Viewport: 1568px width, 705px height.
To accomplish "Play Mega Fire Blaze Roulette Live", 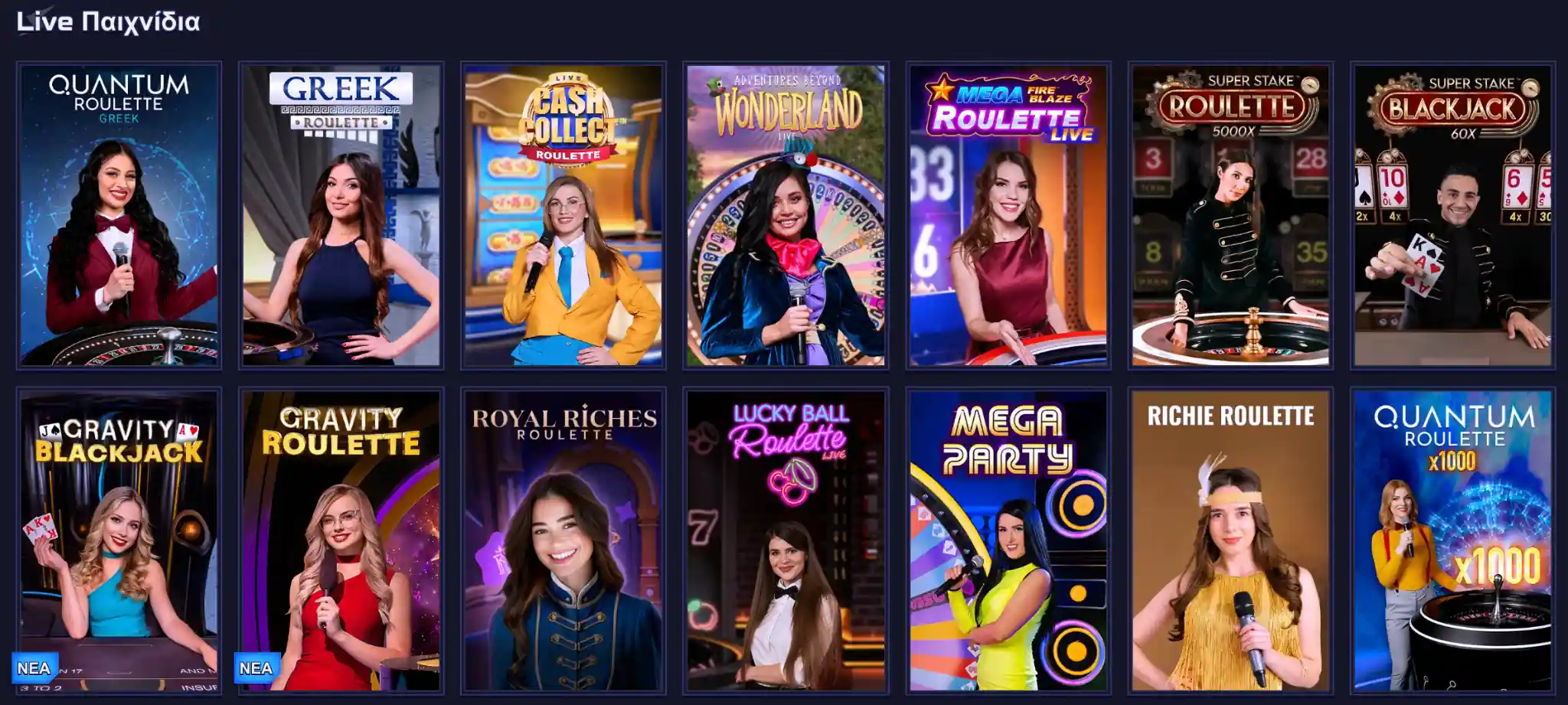I will (1008, 215).
